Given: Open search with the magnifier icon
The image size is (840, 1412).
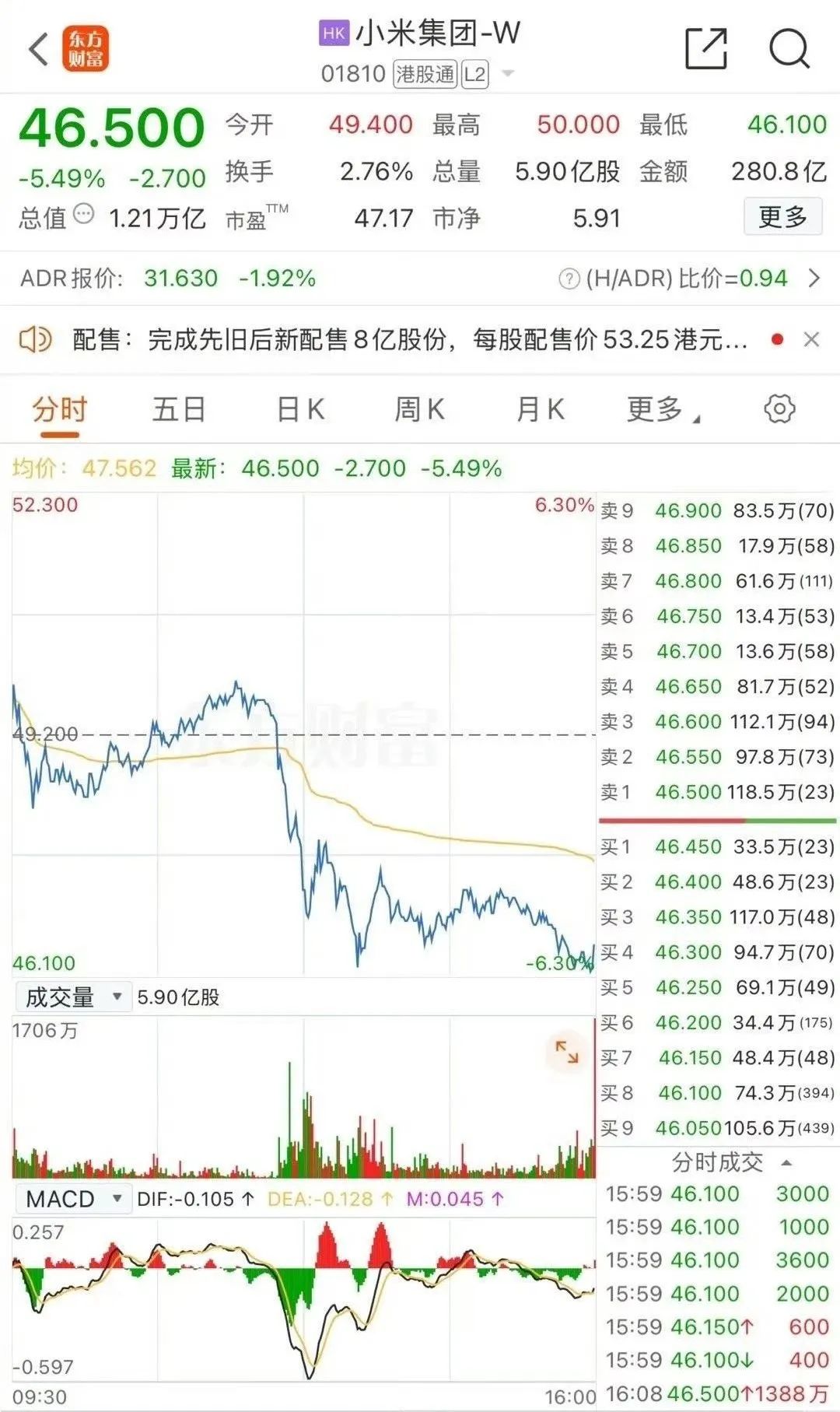Looking at the screenshot, I should coord(789,48).
